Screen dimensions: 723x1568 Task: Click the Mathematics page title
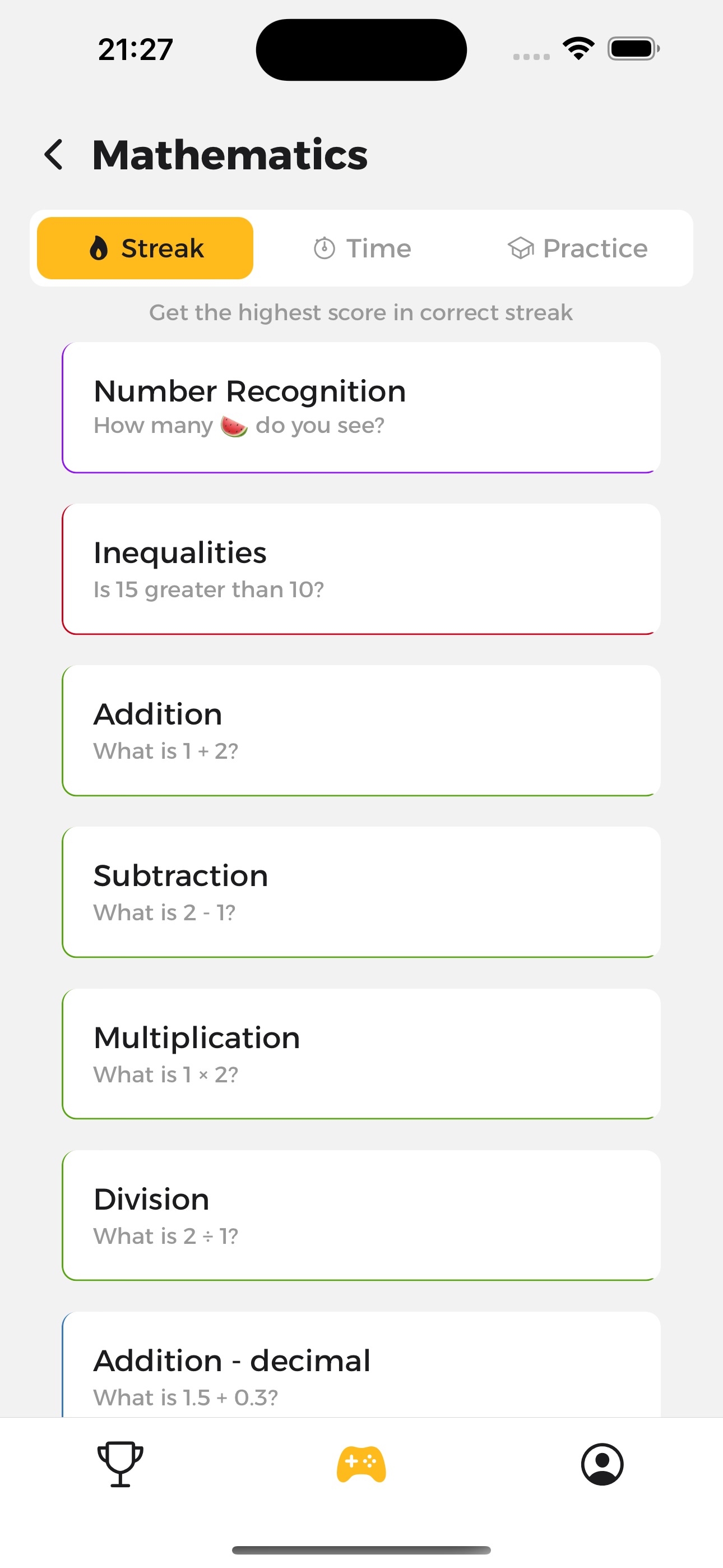pos(229,154)
